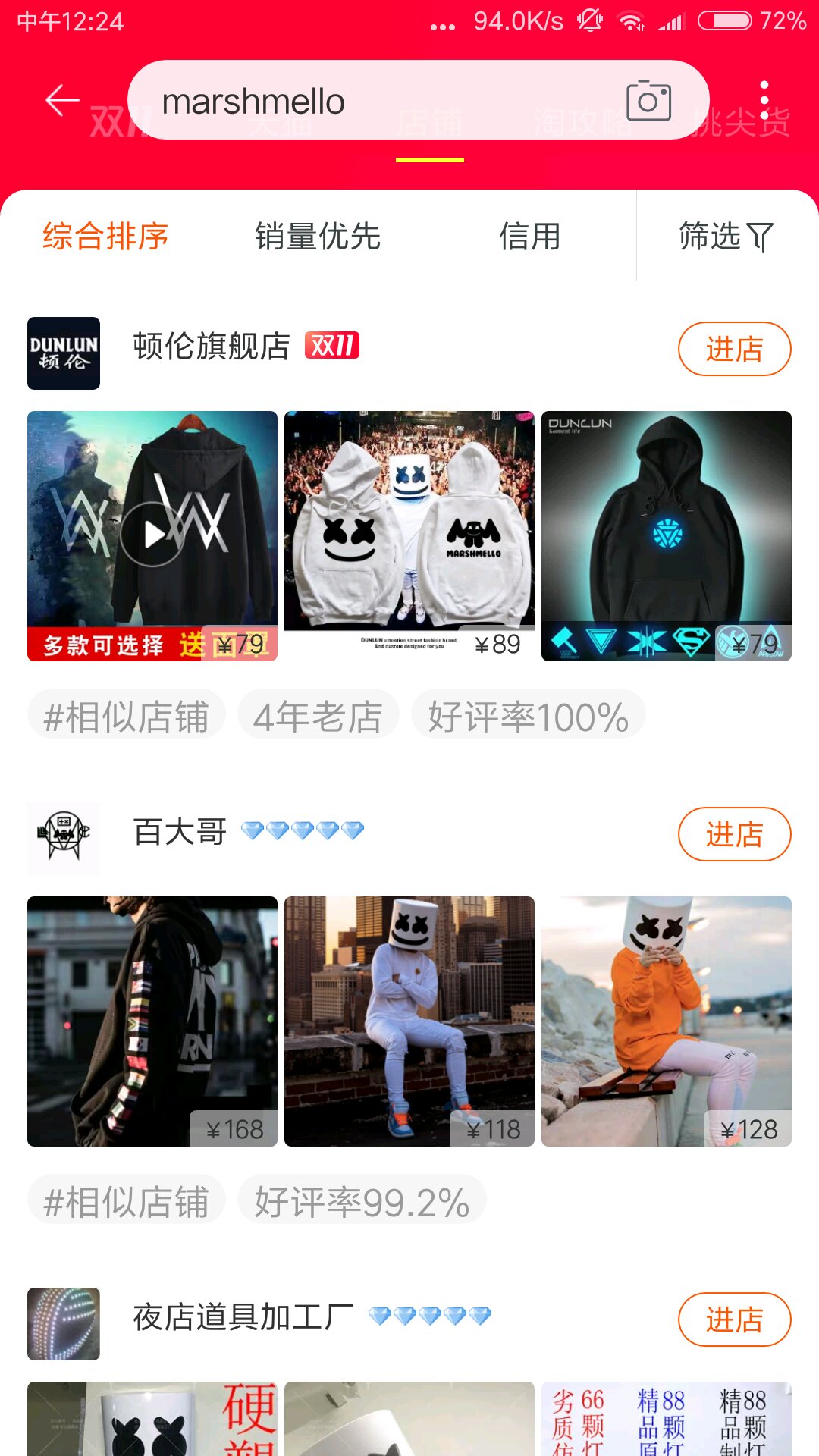
Task: Open the 顿伦旗舰店 store name row
Action: [x=212, y=347]
